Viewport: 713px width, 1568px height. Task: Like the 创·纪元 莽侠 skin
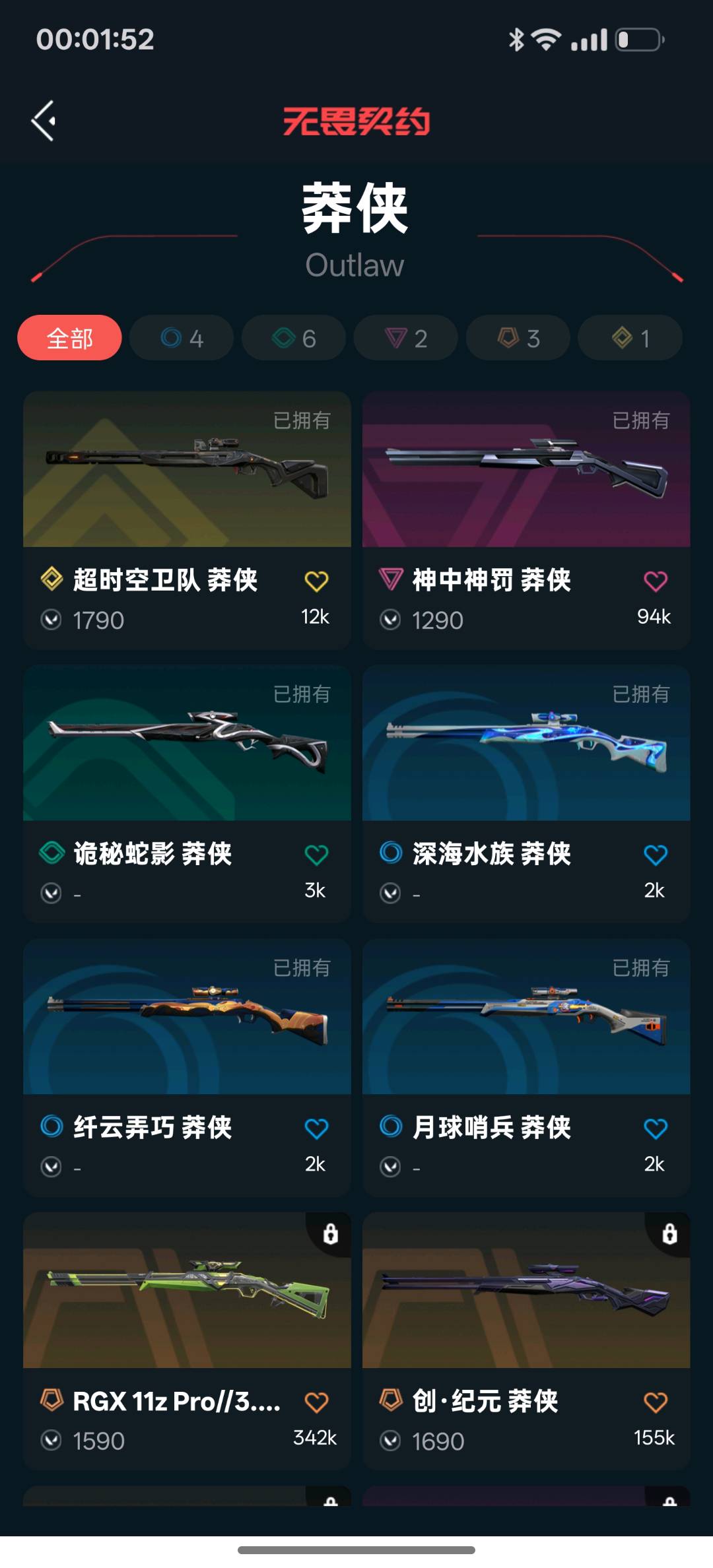tap(655, 1402)
